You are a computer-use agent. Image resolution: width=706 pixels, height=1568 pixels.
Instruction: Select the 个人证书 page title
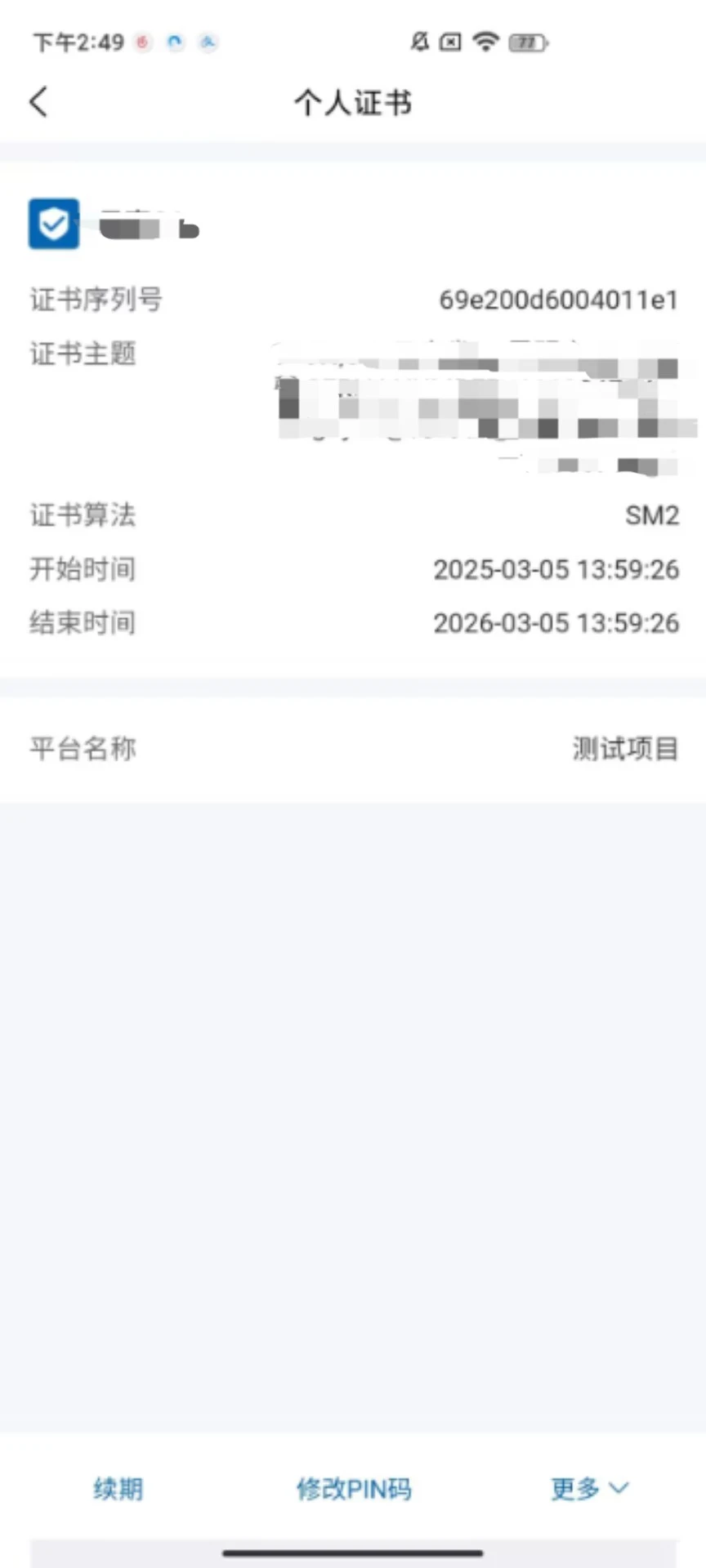click(353, 102)
